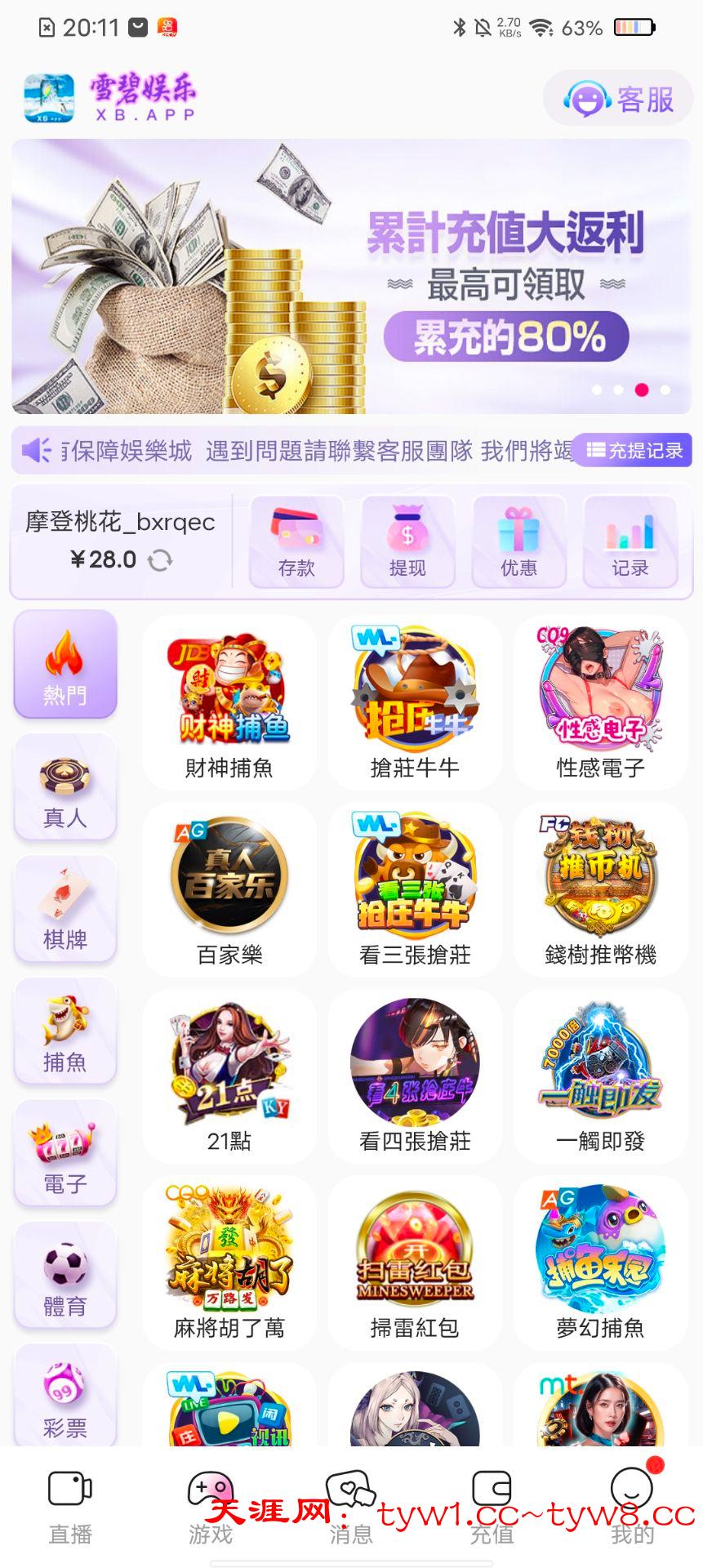Switch to the 直播 tab
Image resolution: width=703 pixels, height=1568 pixels.
click(70, 1508)
